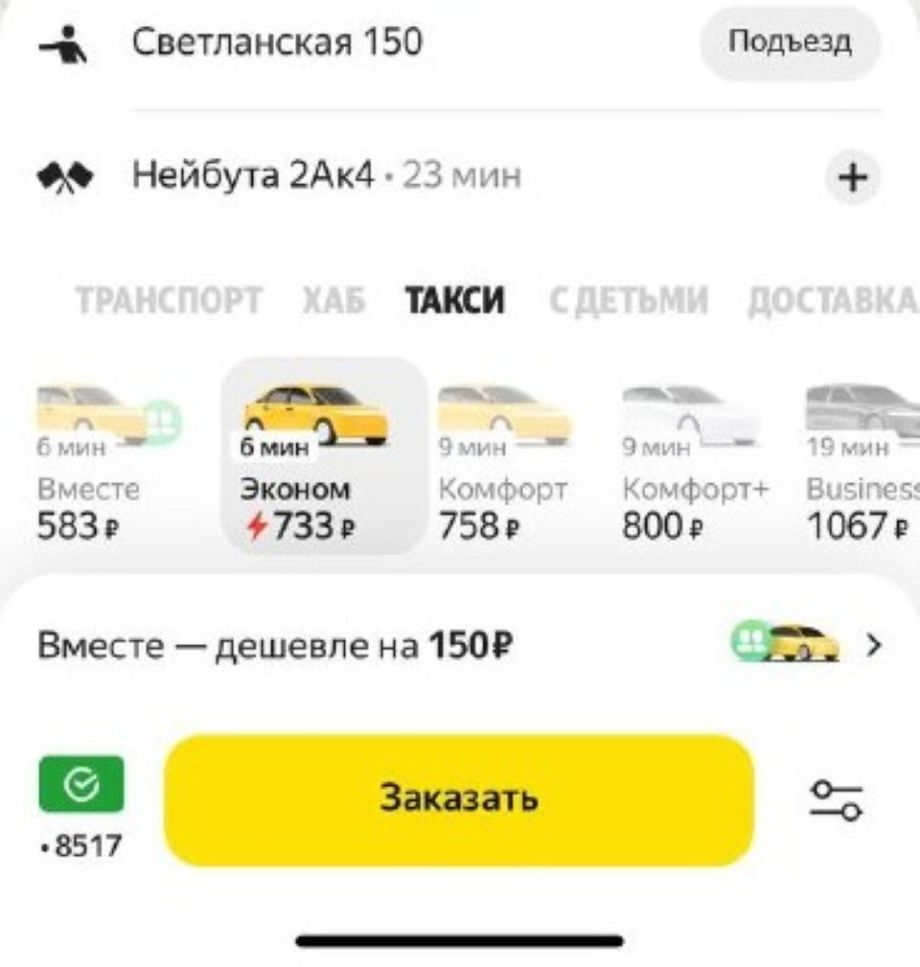This screenshot has height=967, width=920.
Task: Order the taxi with Заказать
Action: (459, 798)
